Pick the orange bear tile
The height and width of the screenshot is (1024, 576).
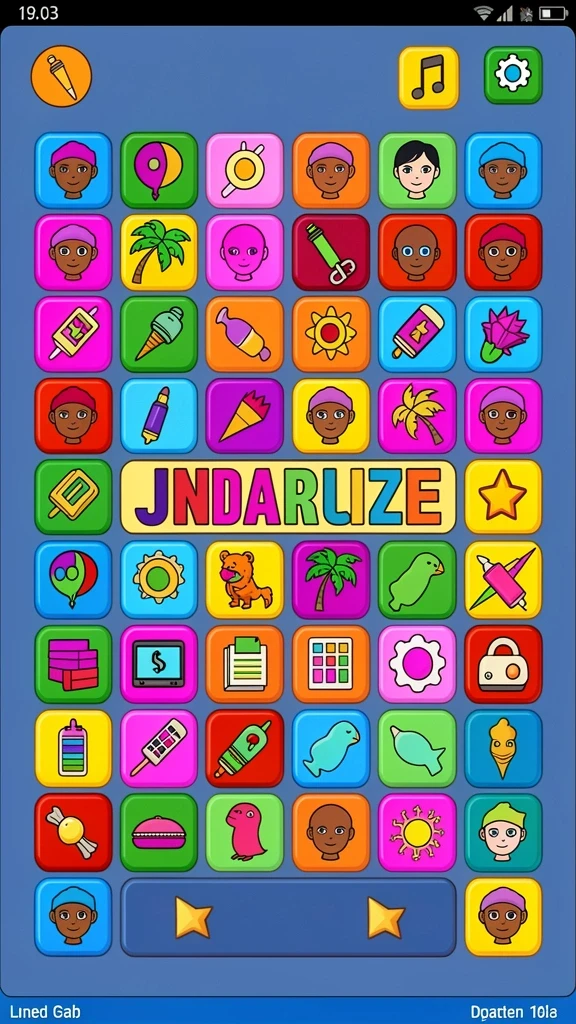pyautogui.click(x=245, y=580)
